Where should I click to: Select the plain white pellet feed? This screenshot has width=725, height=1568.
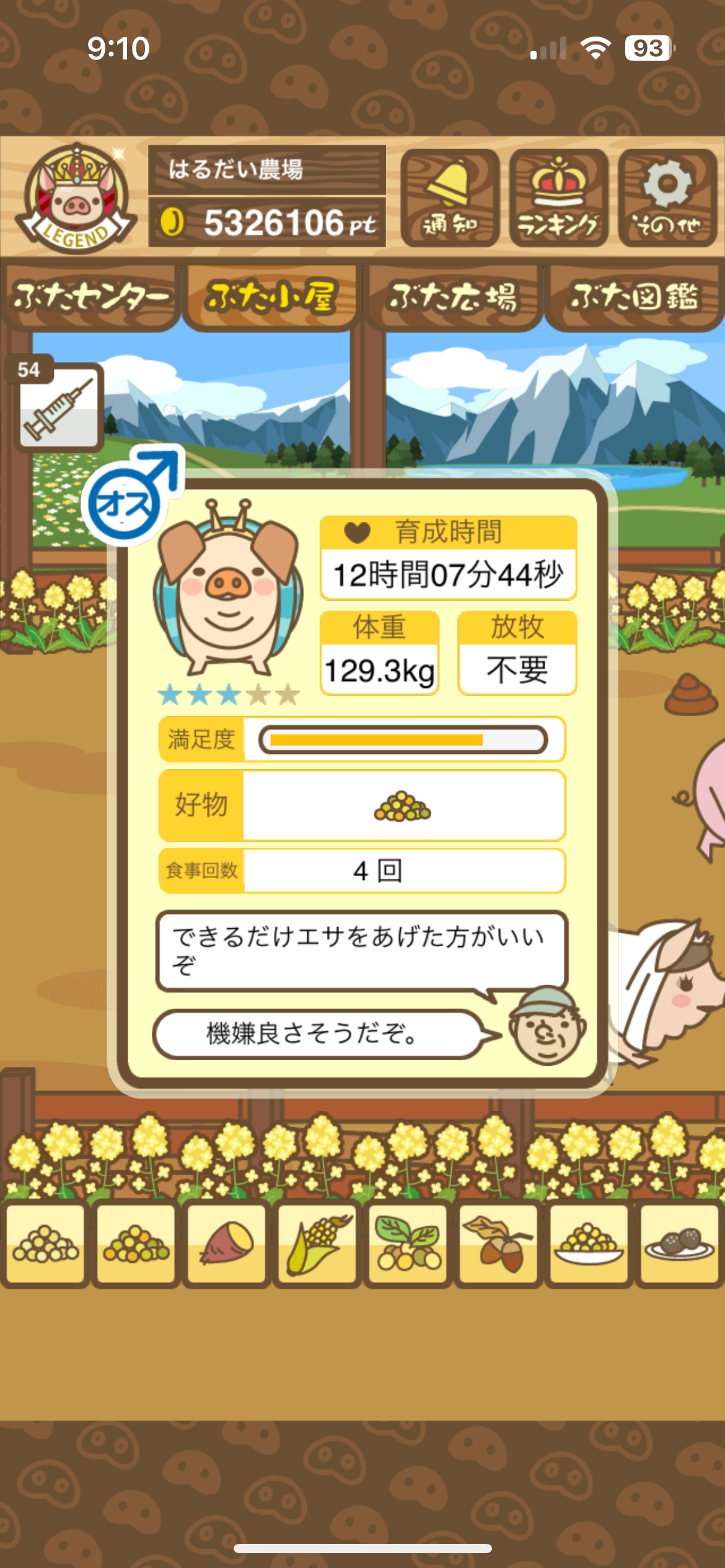click(x=46, y=1244)
